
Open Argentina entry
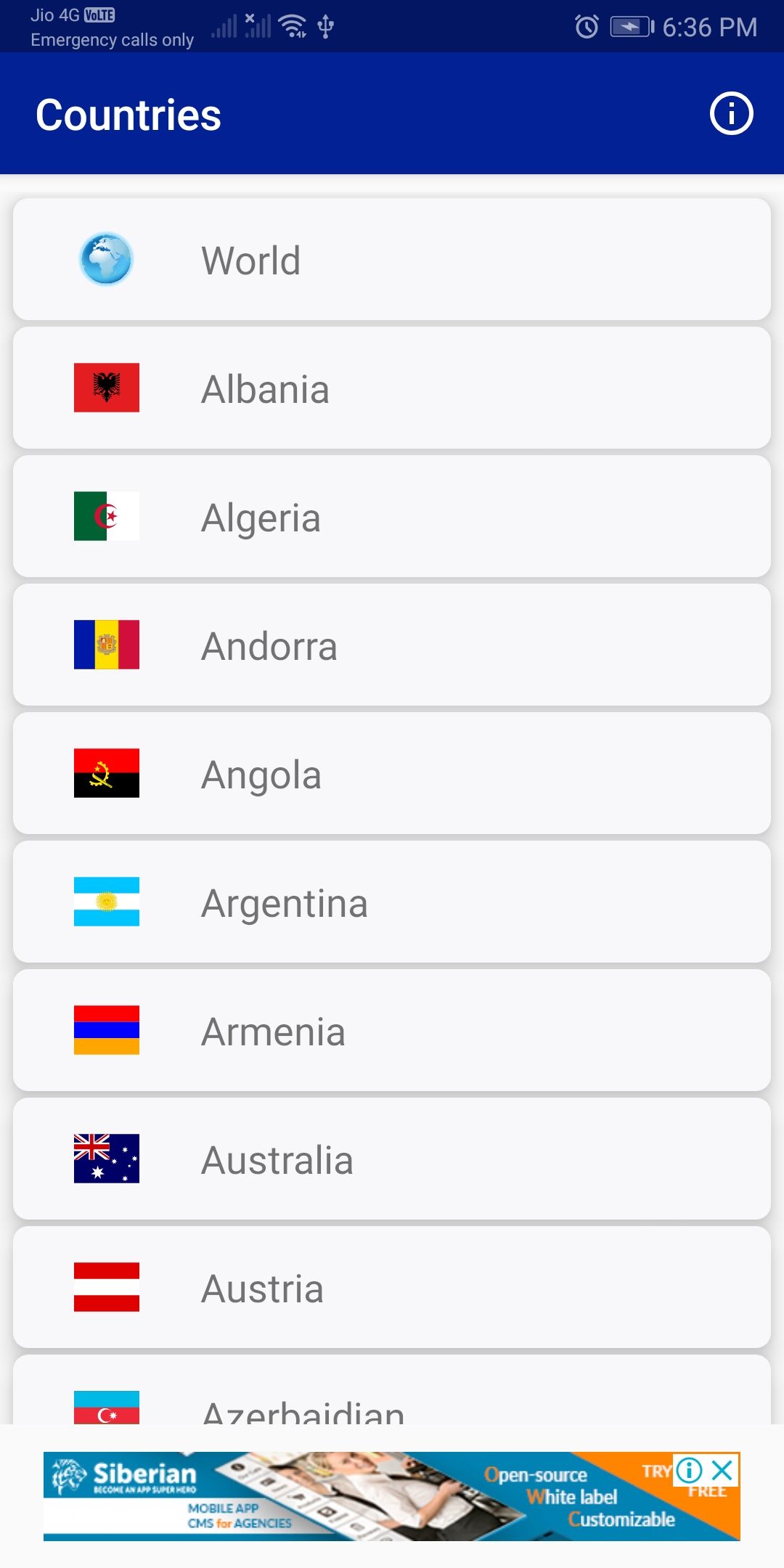click(392, 902)
